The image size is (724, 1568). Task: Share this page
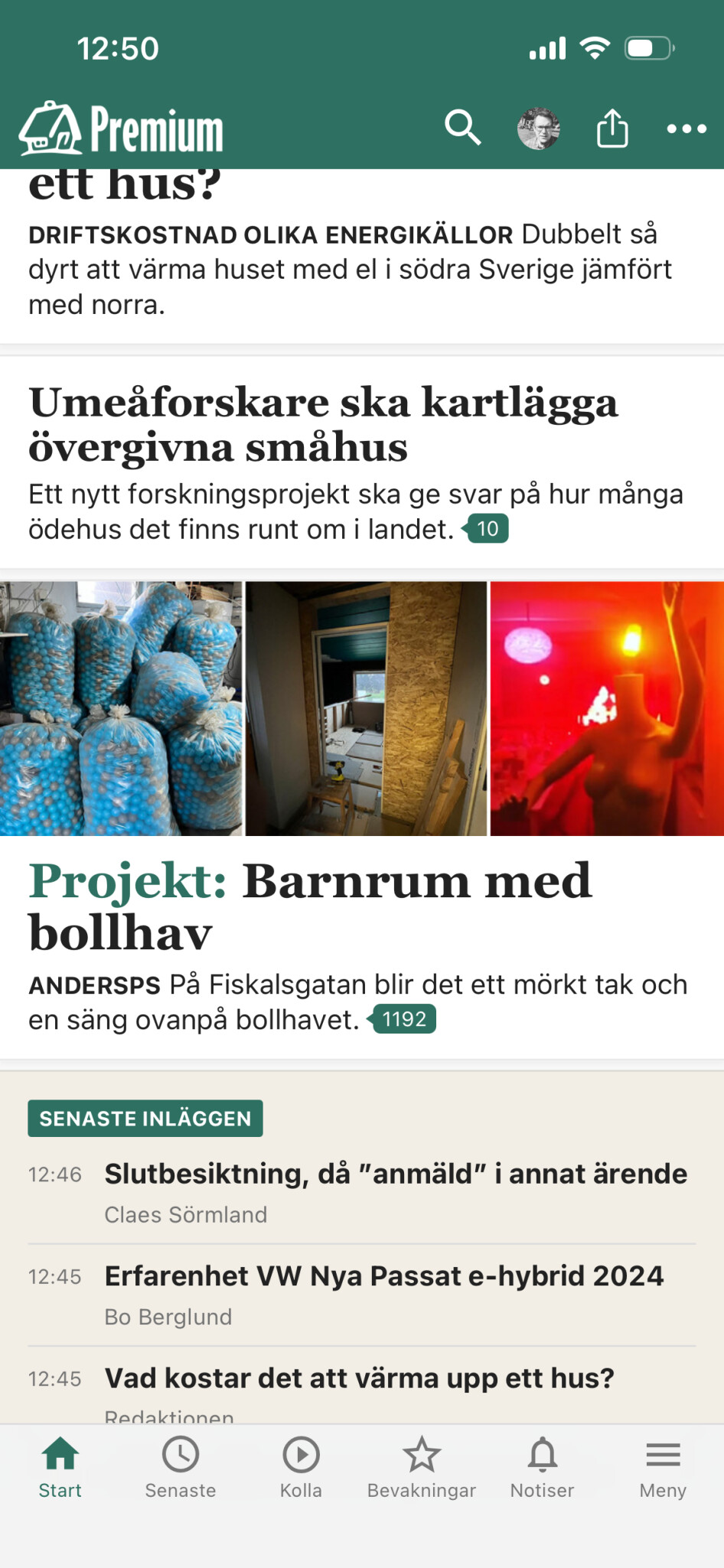pos(612,128)
